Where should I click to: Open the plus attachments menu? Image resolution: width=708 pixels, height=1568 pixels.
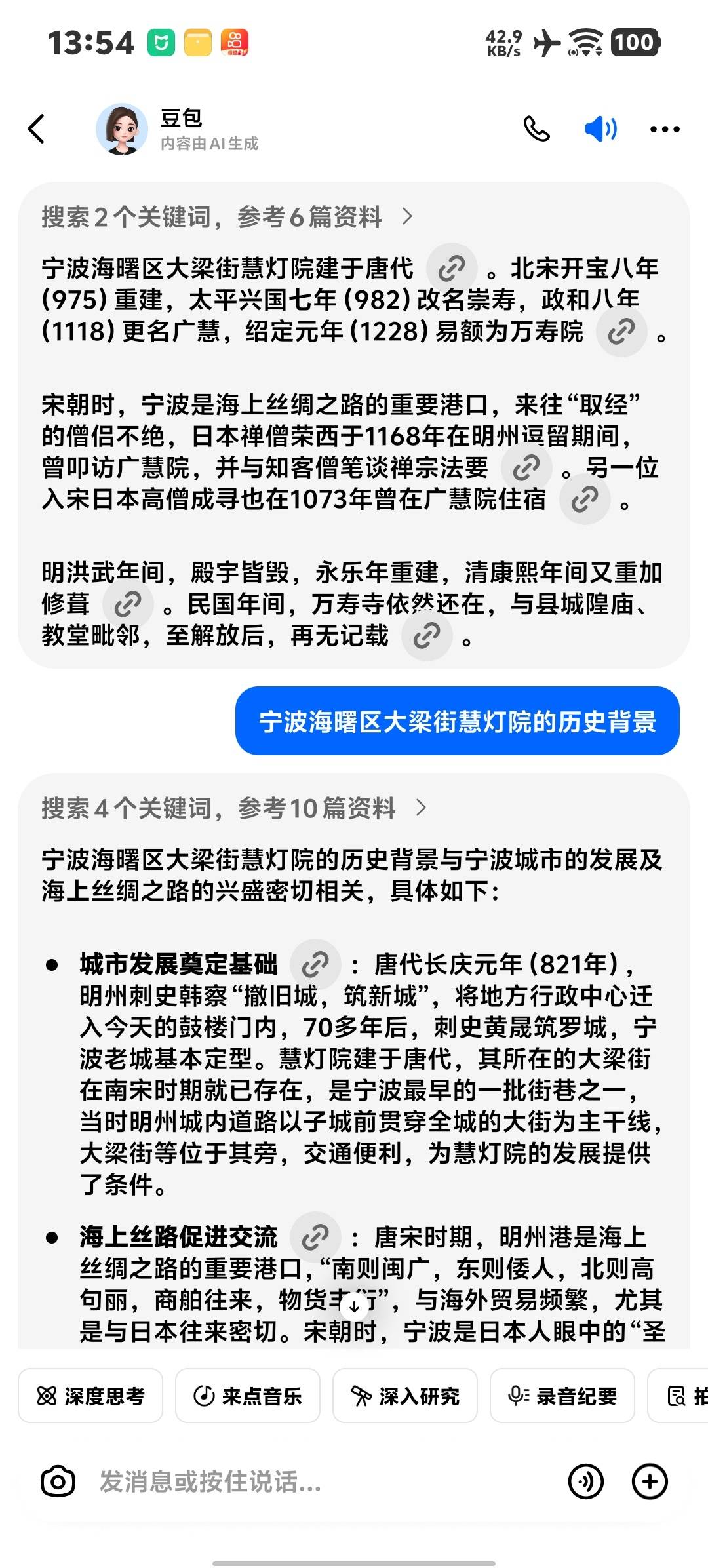pos(649,1481)
